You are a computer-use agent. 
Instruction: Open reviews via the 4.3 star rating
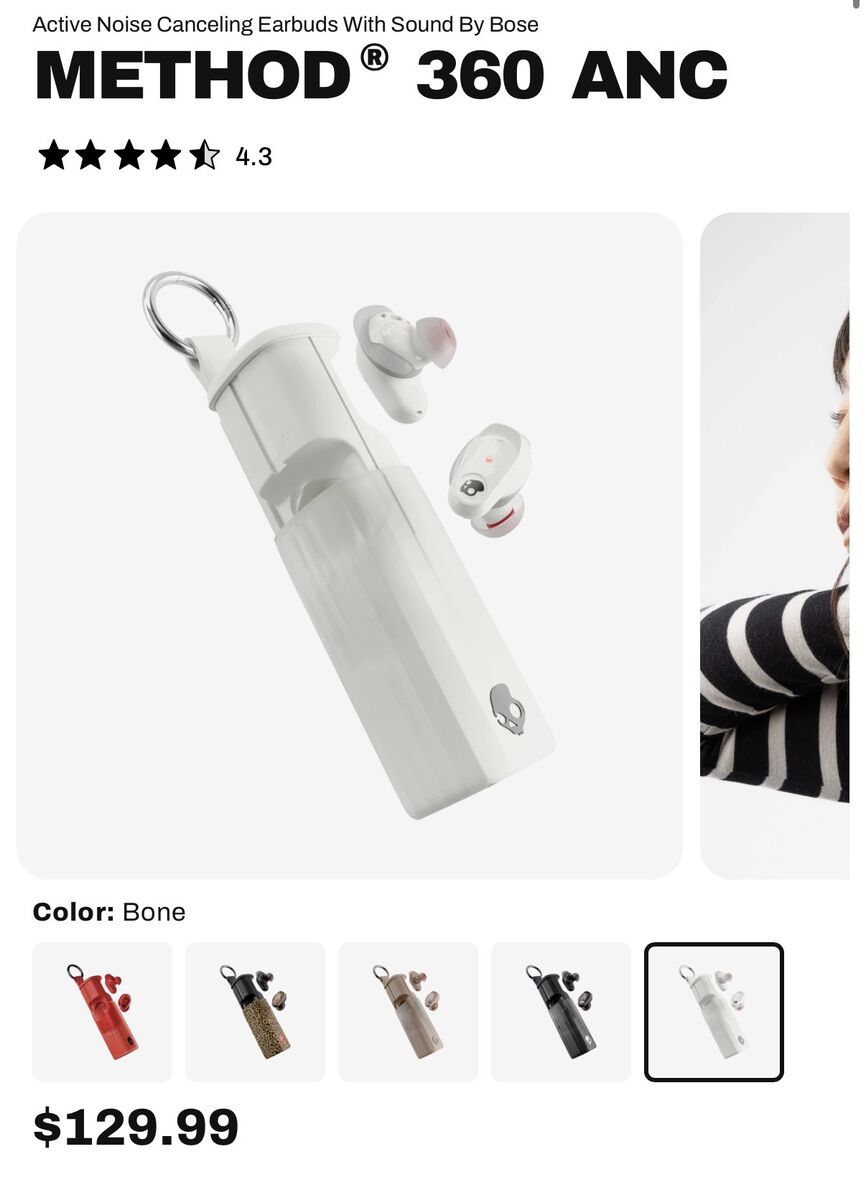(155, 156)
